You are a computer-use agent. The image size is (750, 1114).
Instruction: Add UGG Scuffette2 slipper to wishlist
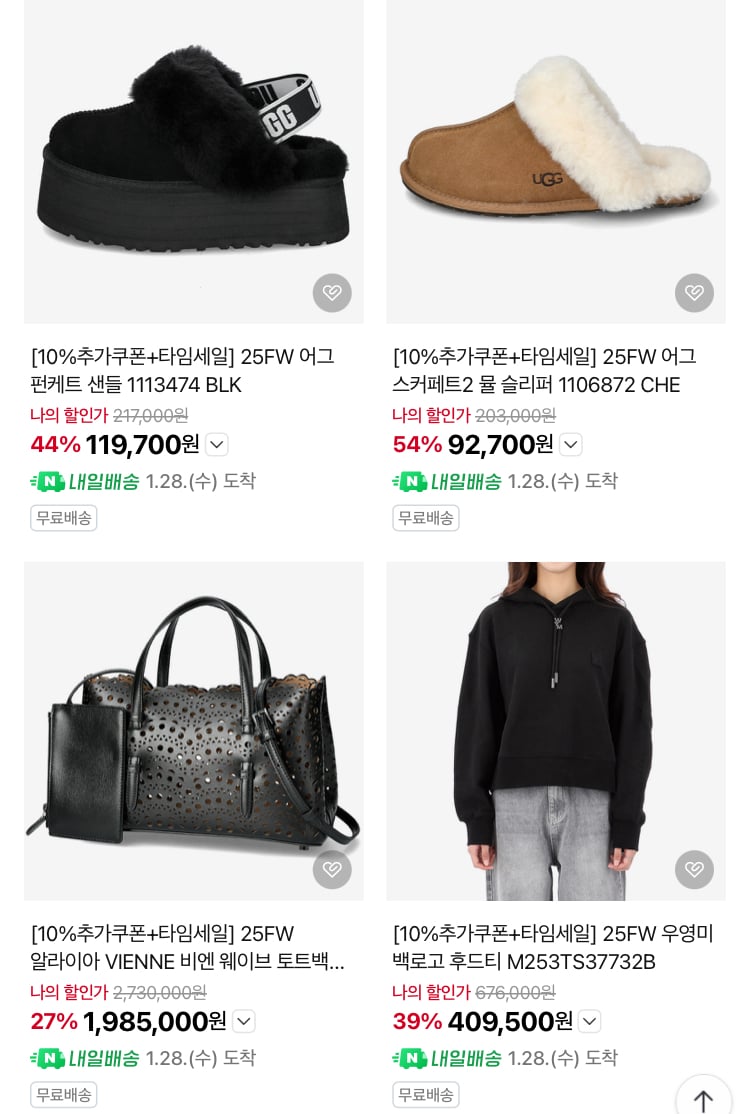pyautogui.click(x=694, y=293)
